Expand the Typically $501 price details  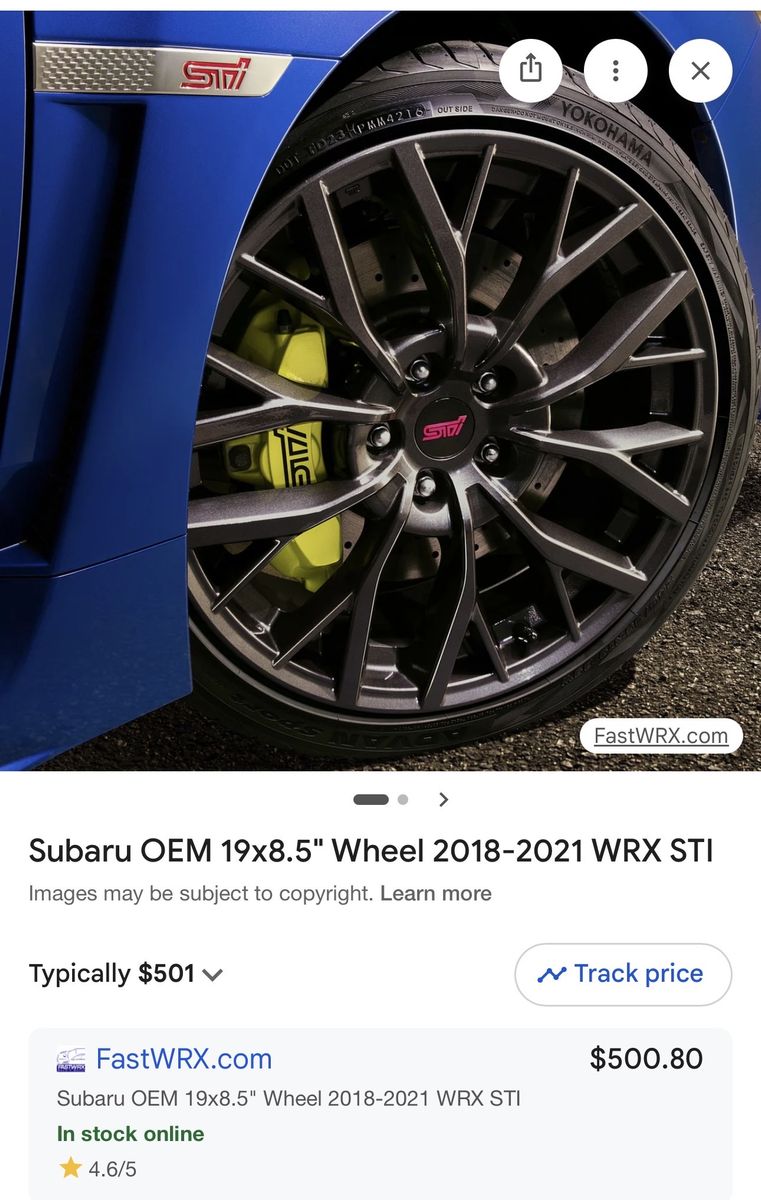click(126, 974)
